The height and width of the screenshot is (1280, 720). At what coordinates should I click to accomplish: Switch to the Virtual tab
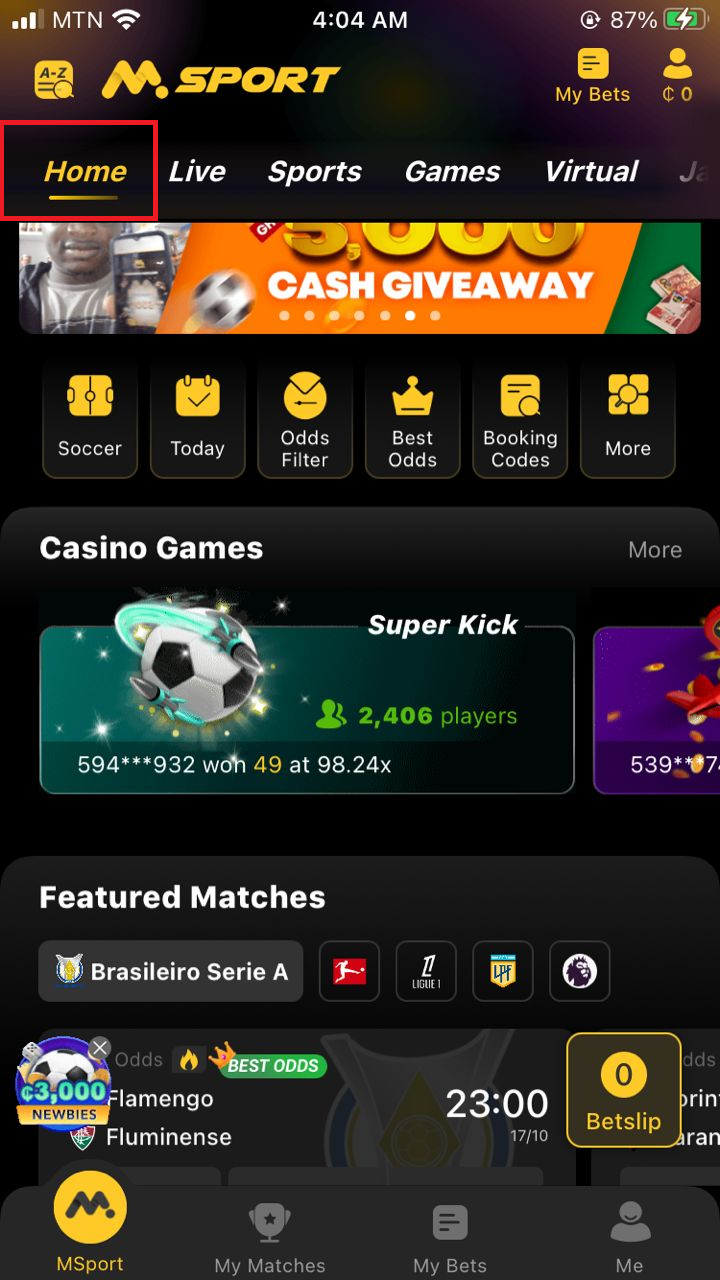coord(591,171)
